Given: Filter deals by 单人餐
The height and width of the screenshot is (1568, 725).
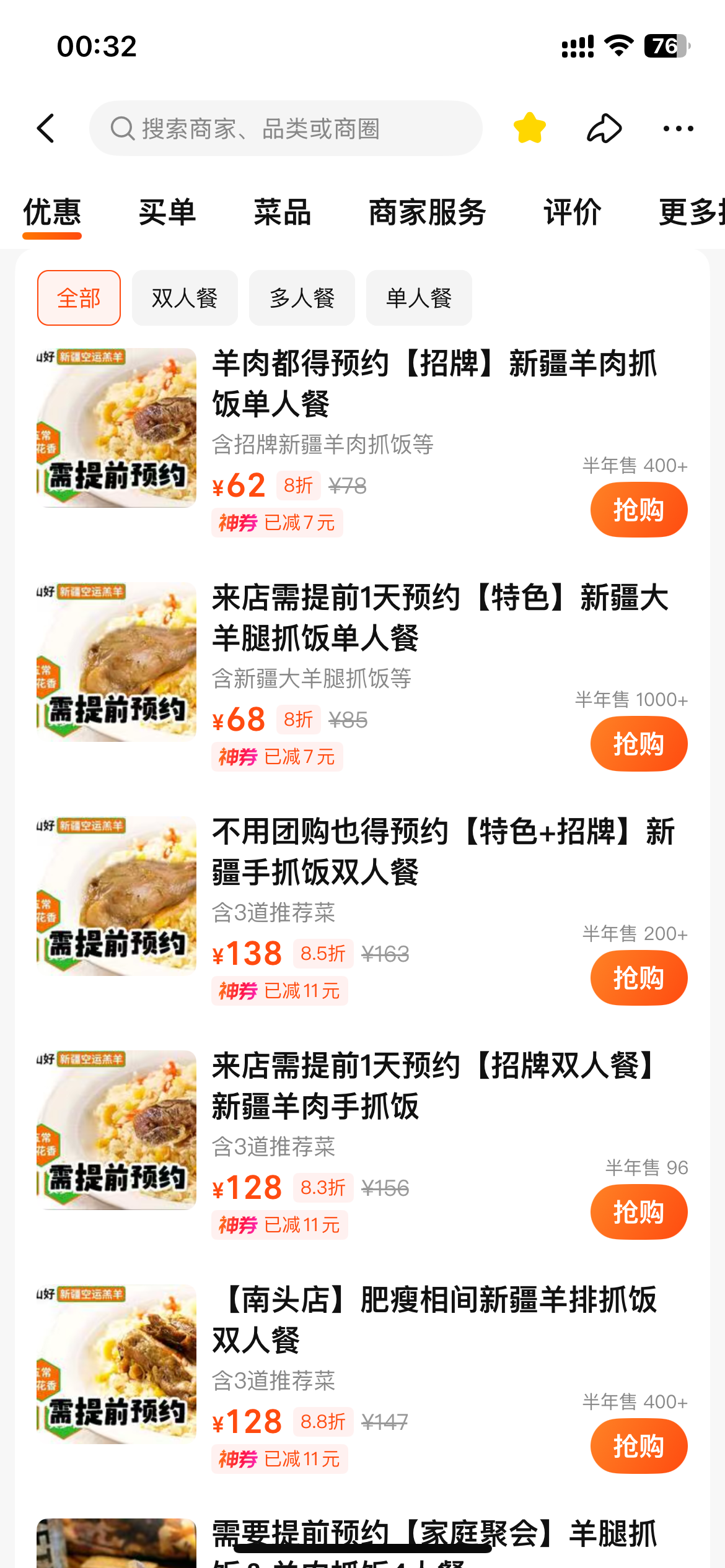Looking at the screenshot, I should tap(419, 298).
